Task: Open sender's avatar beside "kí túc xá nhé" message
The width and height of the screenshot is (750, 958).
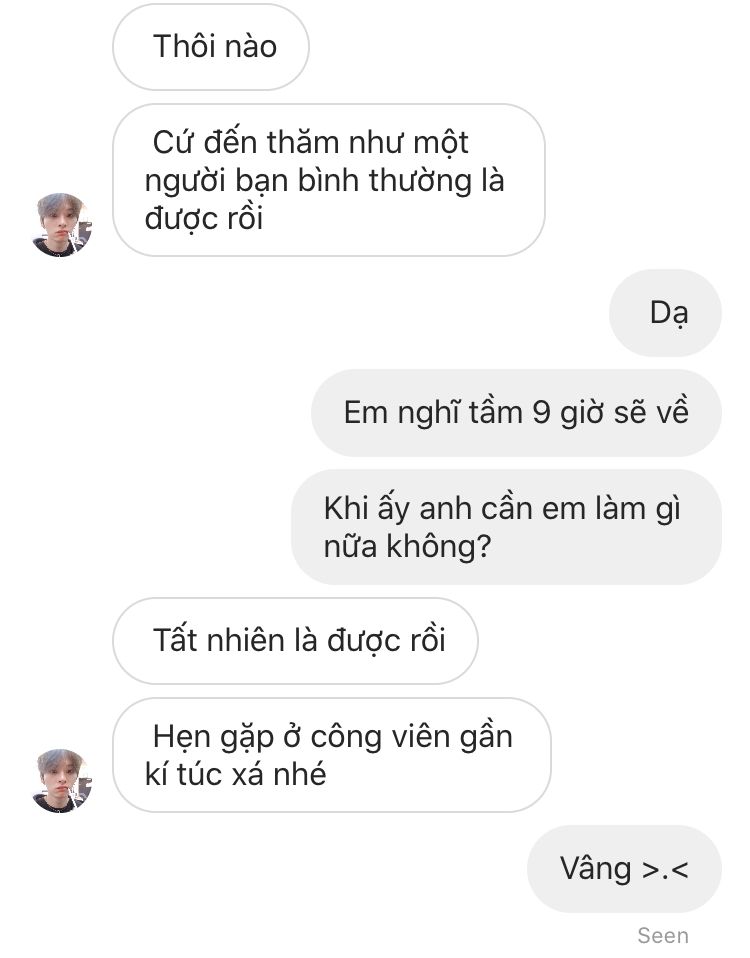Action: (62, 780)
